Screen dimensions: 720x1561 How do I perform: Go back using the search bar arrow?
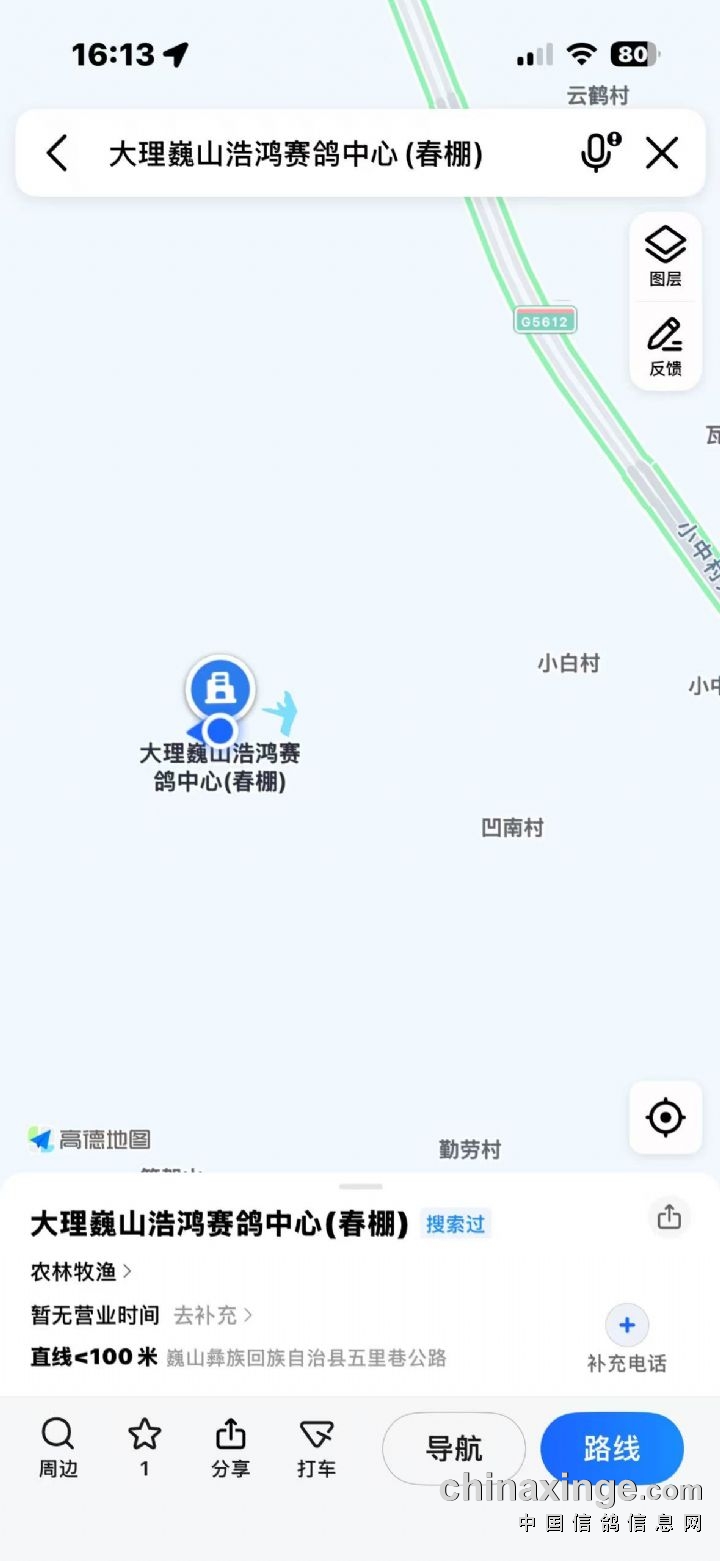point(57,154)
